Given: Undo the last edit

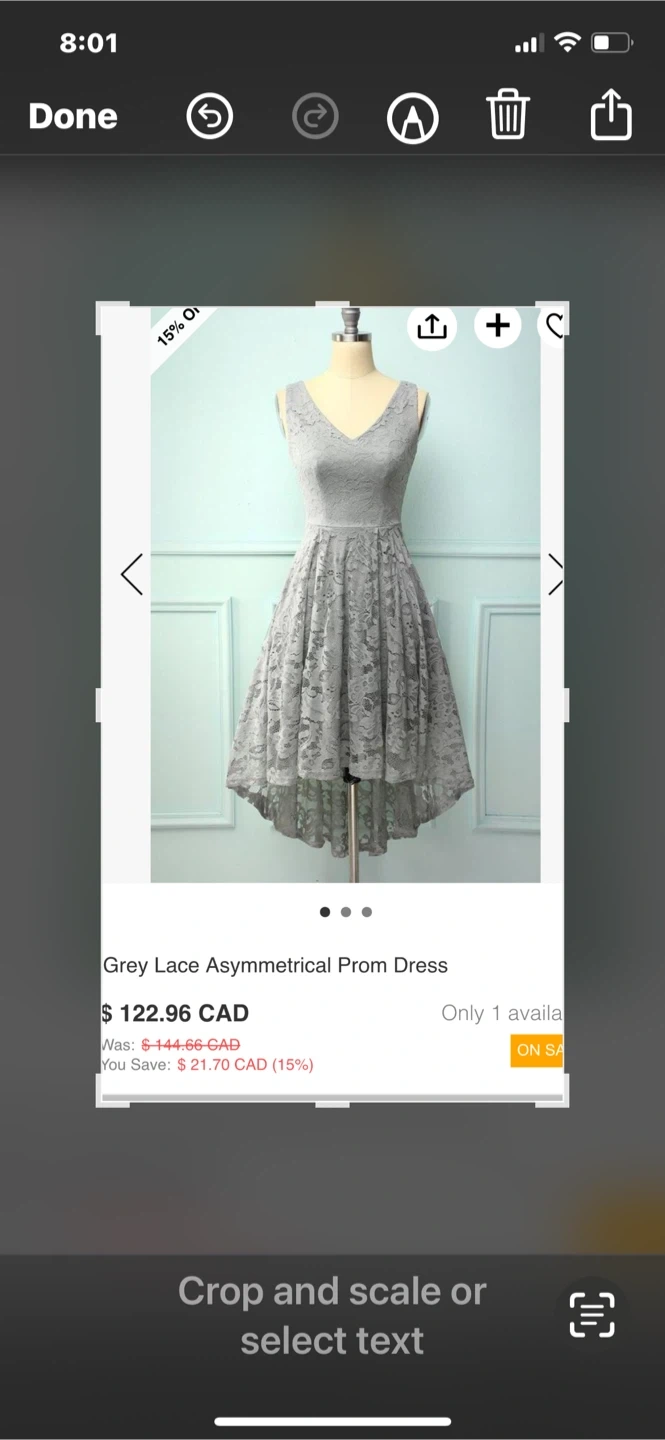Looking at the screenshot, I should click(209, 117).
